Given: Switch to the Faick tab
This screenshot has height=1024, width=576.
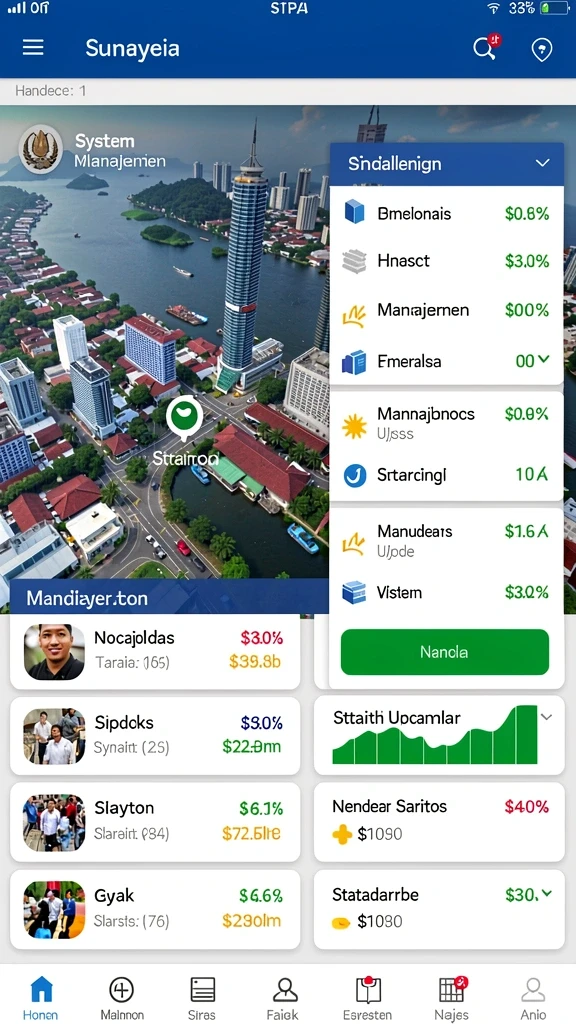Looking at the screenshot, I should pos(284,998).
